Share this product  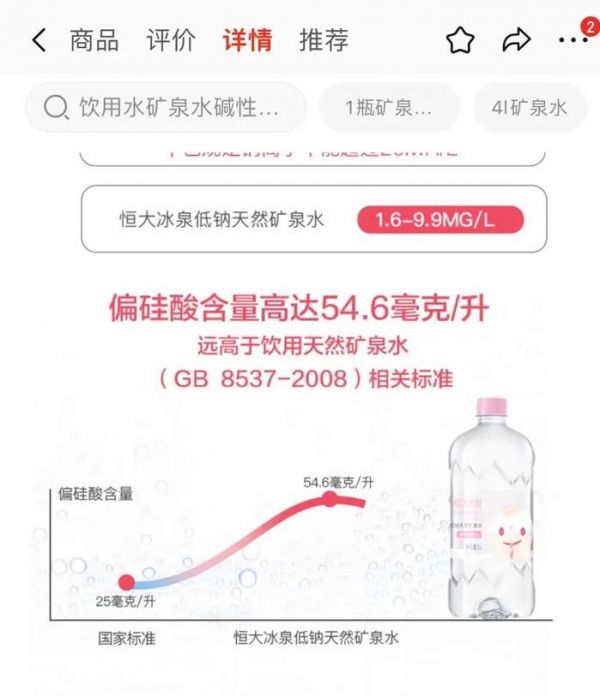click(516, 40)
